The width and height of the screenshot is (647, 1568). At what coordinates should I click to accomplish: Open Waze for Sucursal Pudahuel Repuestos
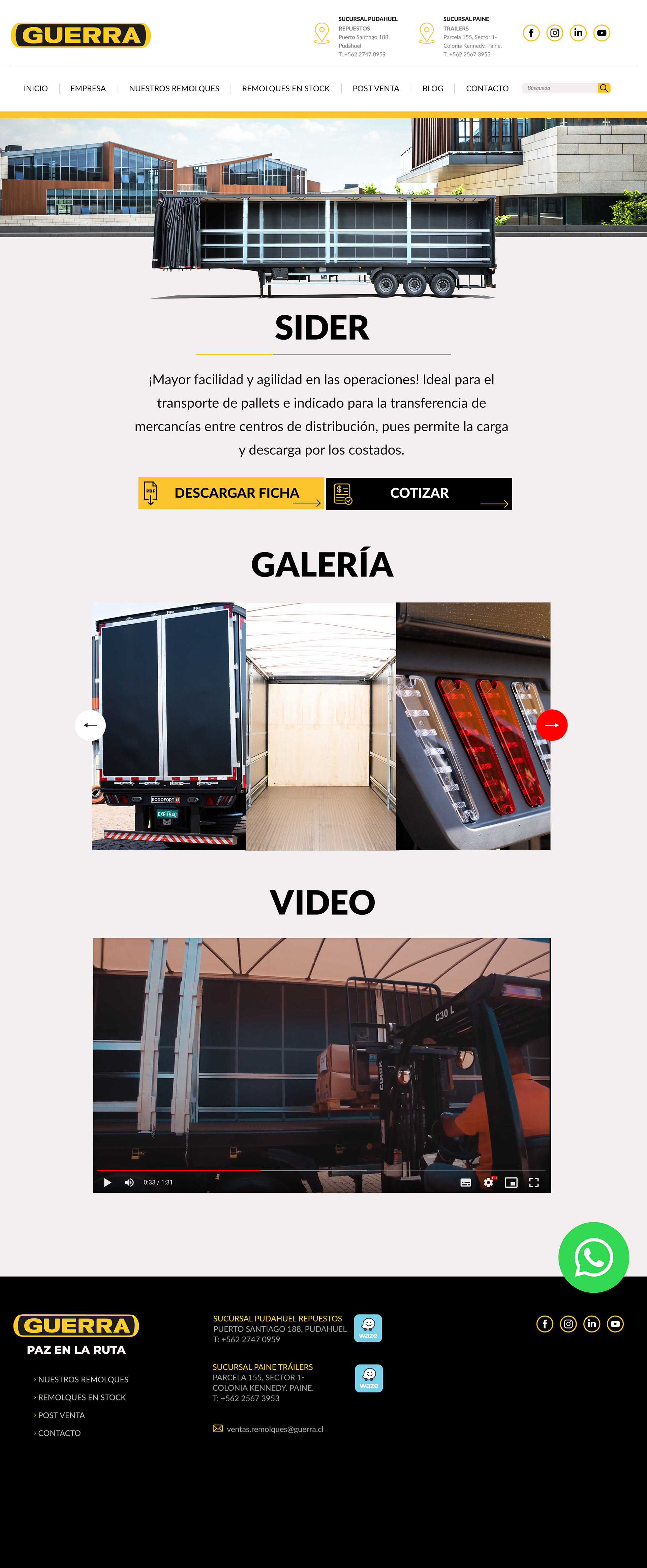point(368,1328)
